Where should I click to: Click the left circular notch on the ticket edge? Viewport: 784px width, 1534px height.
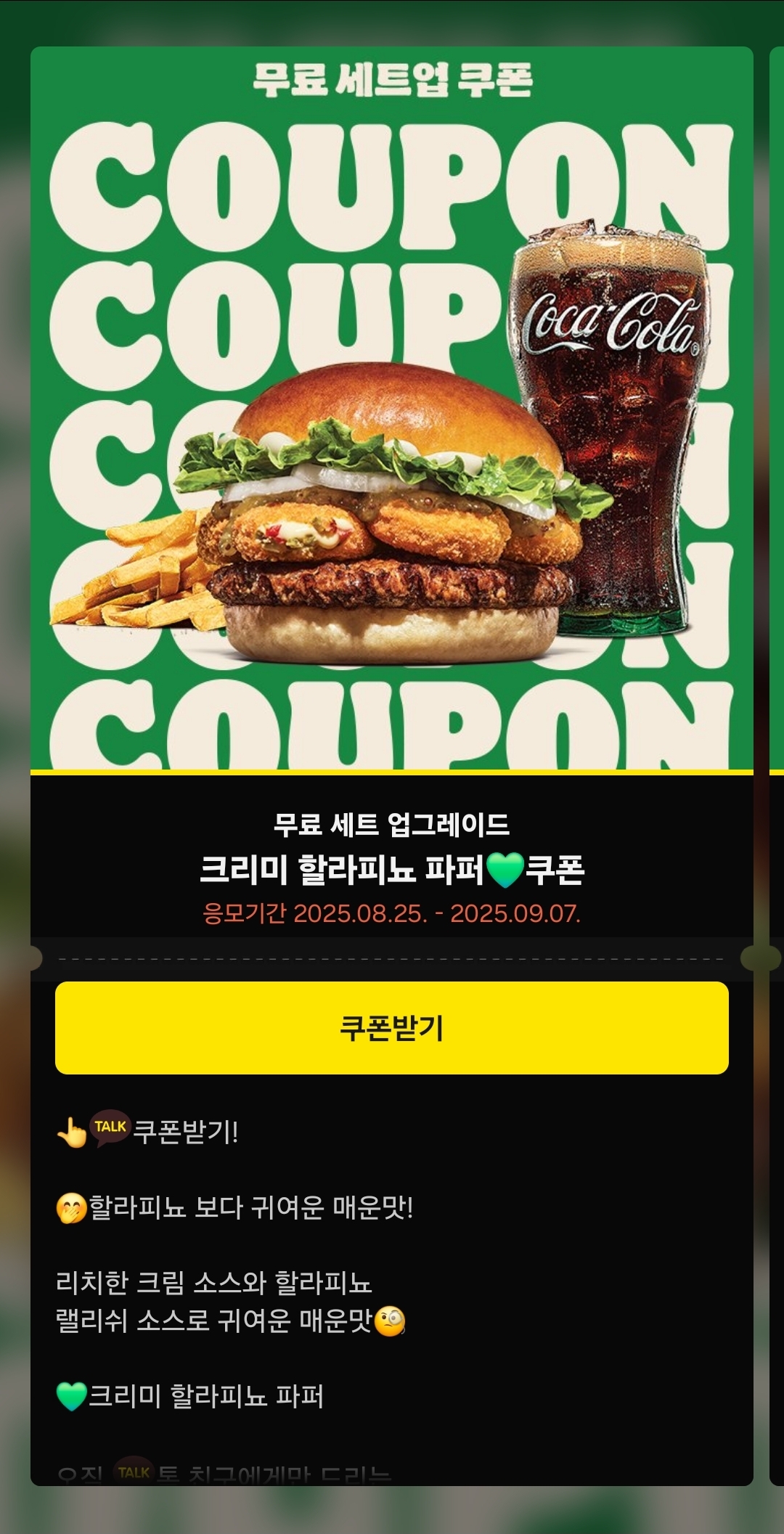click(36, 960)
